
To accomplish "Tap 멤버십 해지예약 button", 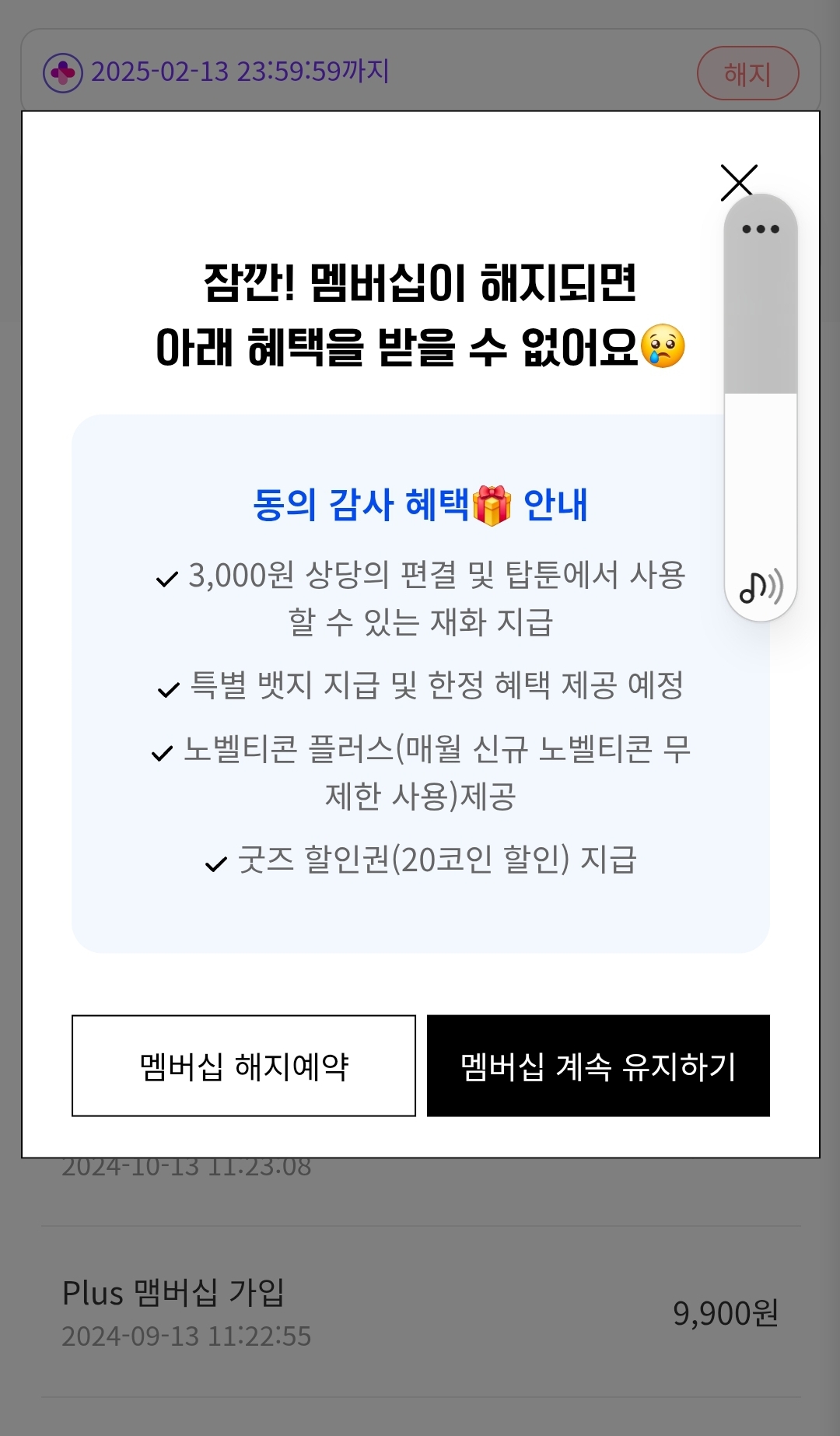I will click(x=243, y=1066).
